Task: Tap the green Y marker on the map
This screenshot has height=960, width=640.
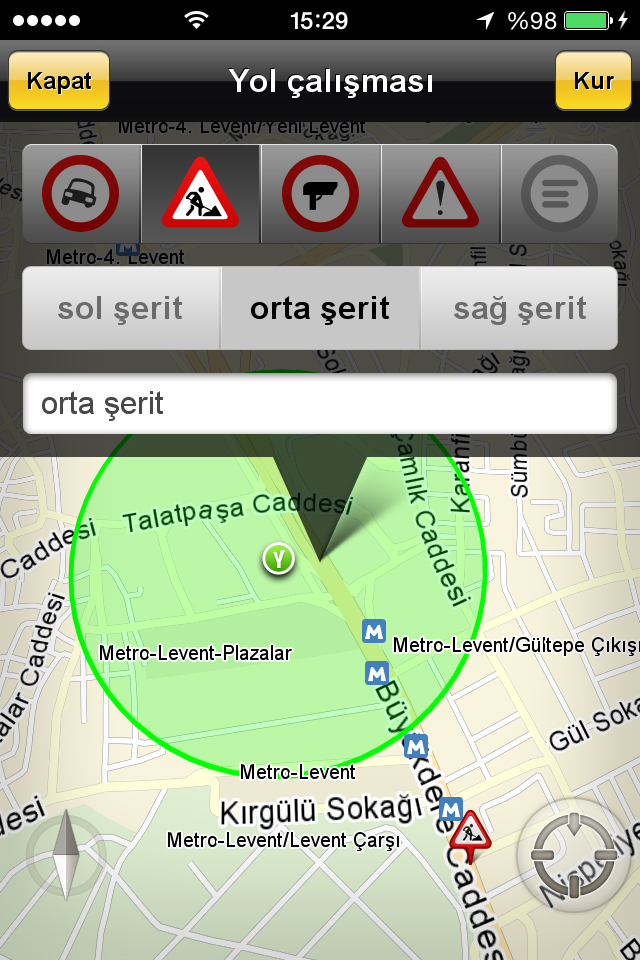Action: (x=279, y=559)
